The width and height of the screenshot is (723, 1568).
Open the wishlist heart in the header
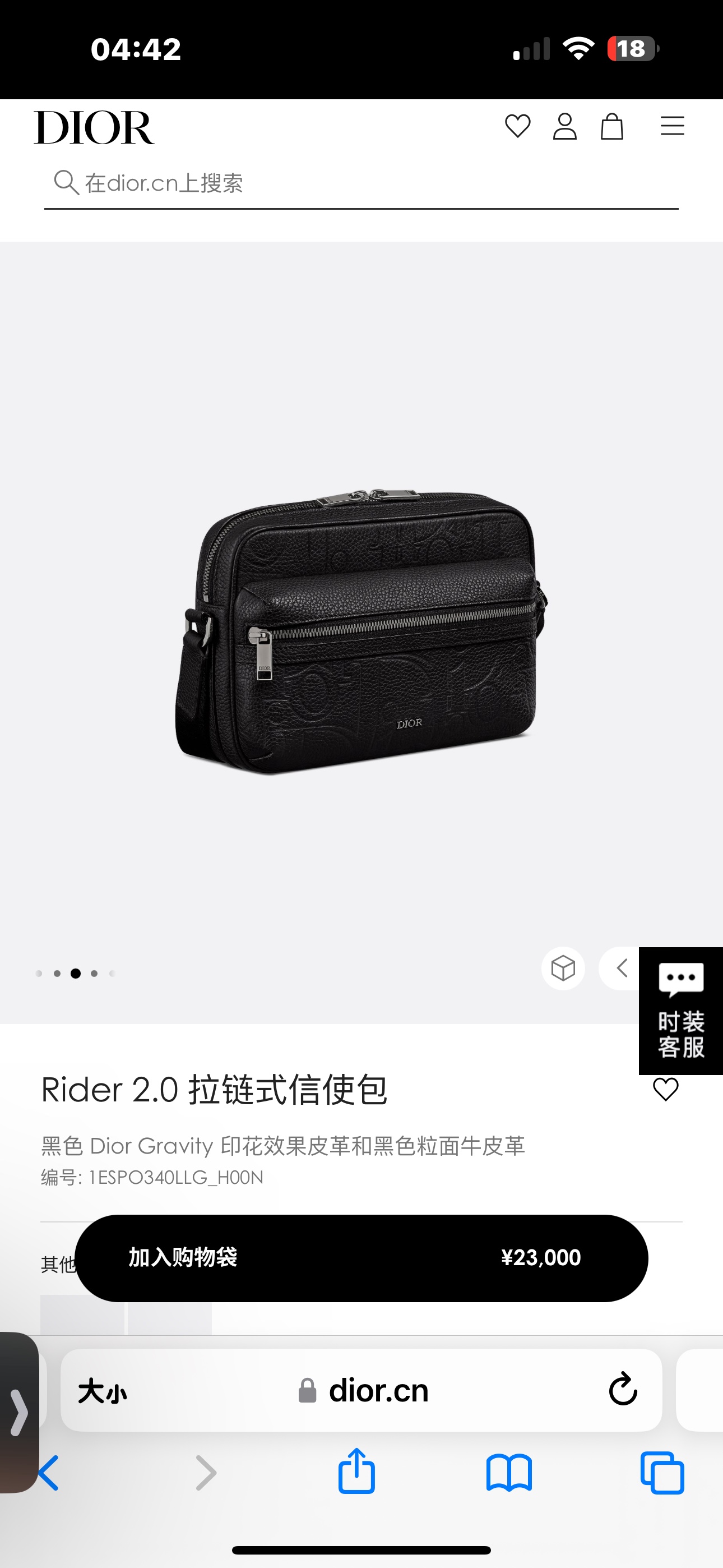point(517,127)
